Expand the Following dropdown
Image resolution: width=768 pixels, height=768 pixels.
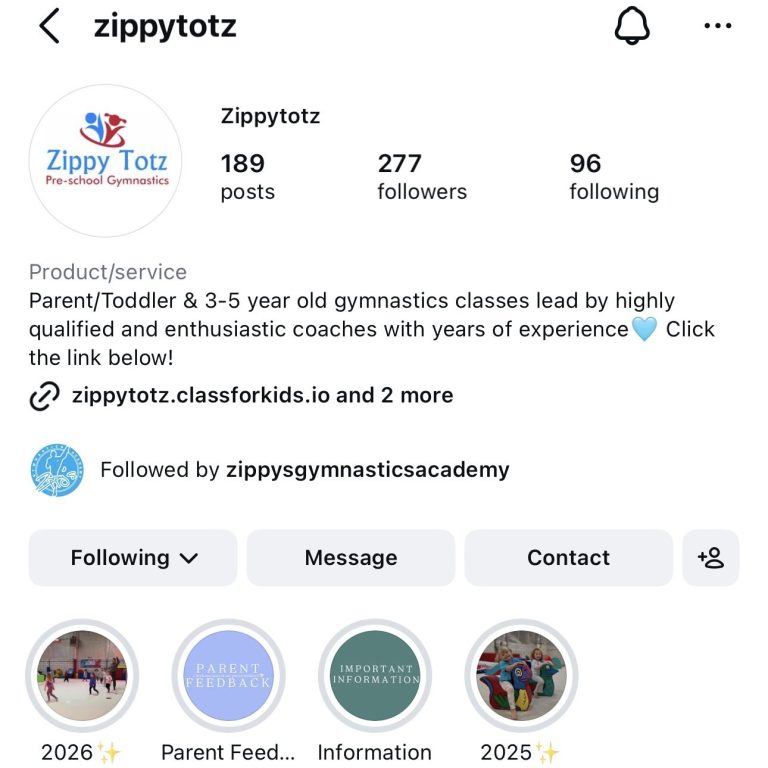133,558
